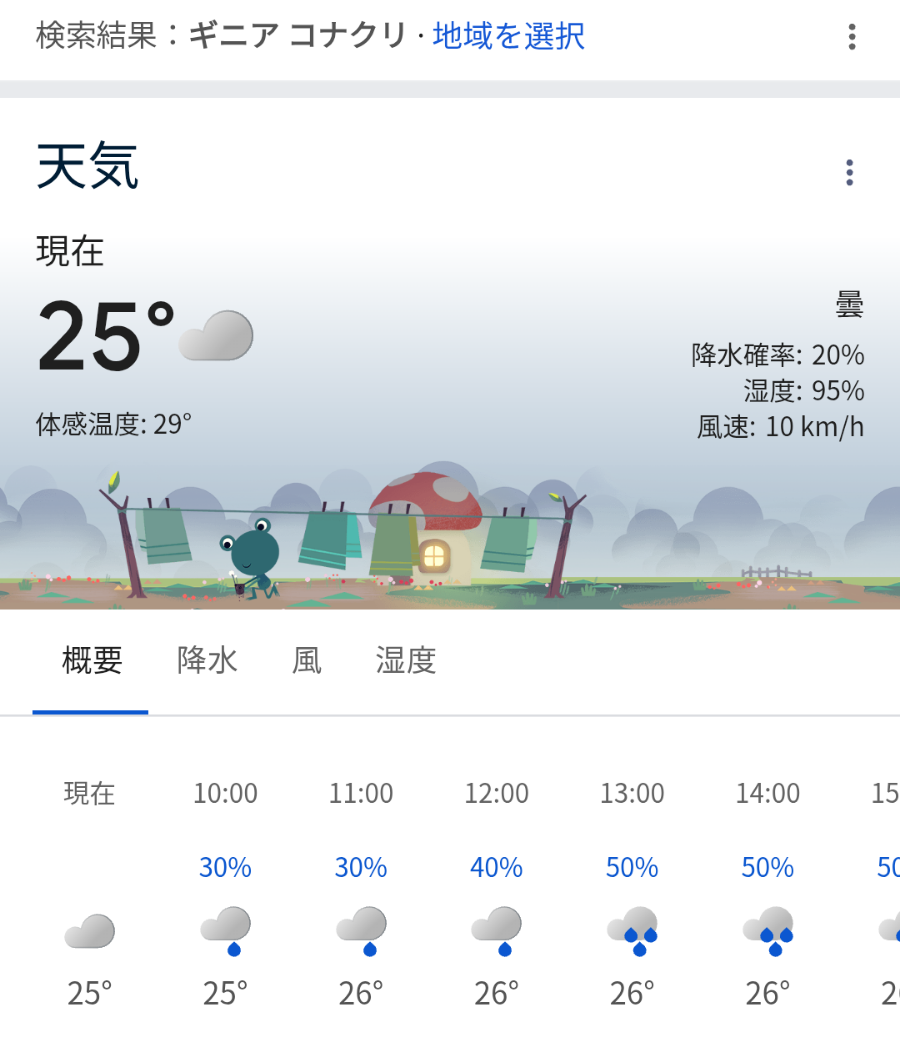The height and width of the screenshot is (1046, 900).
Task: Open the weather card's three-dot menu
Action: [x=849, y=173]
